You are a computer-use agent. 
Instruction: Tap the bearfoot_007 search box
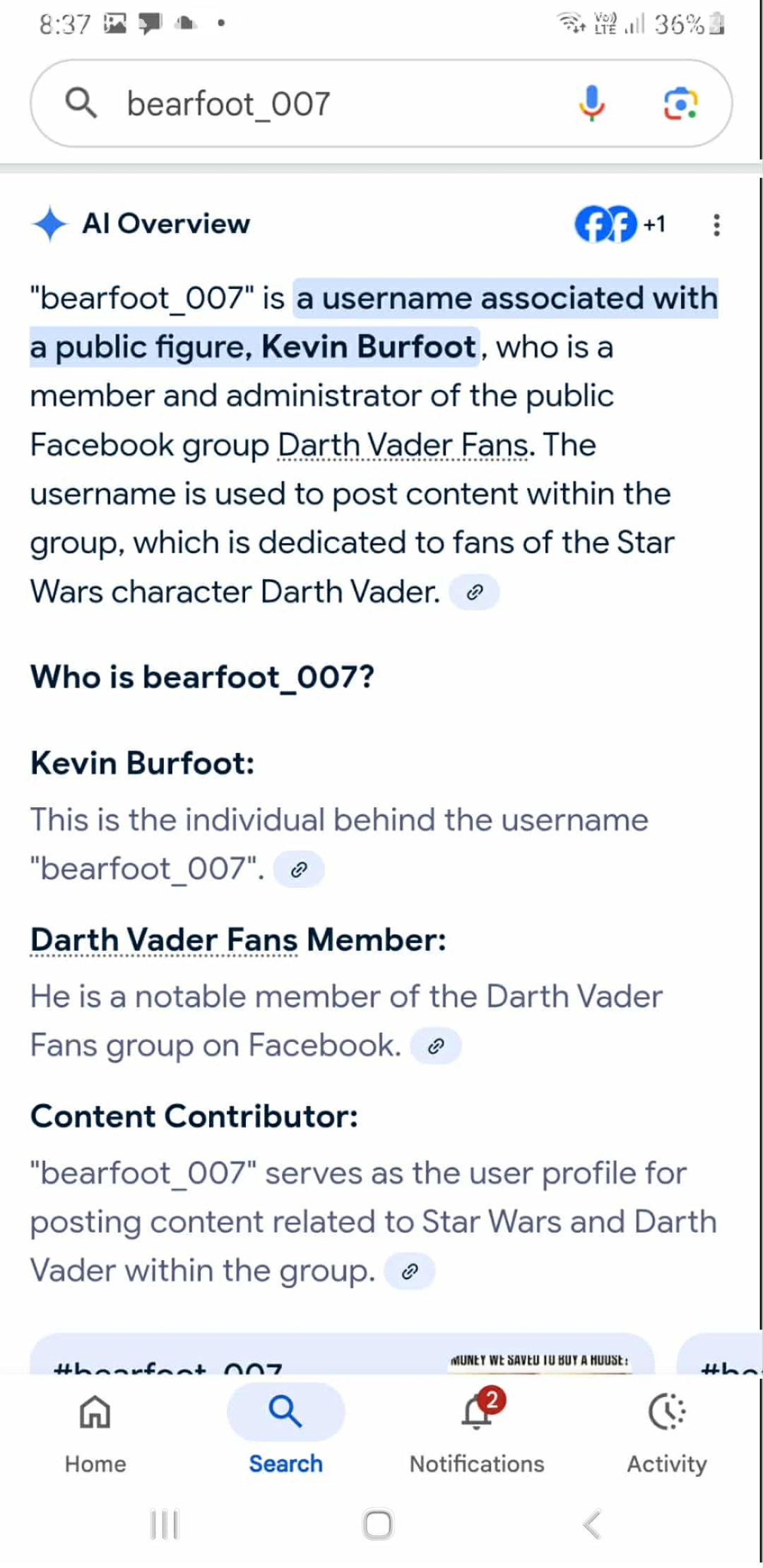point(318,104)
